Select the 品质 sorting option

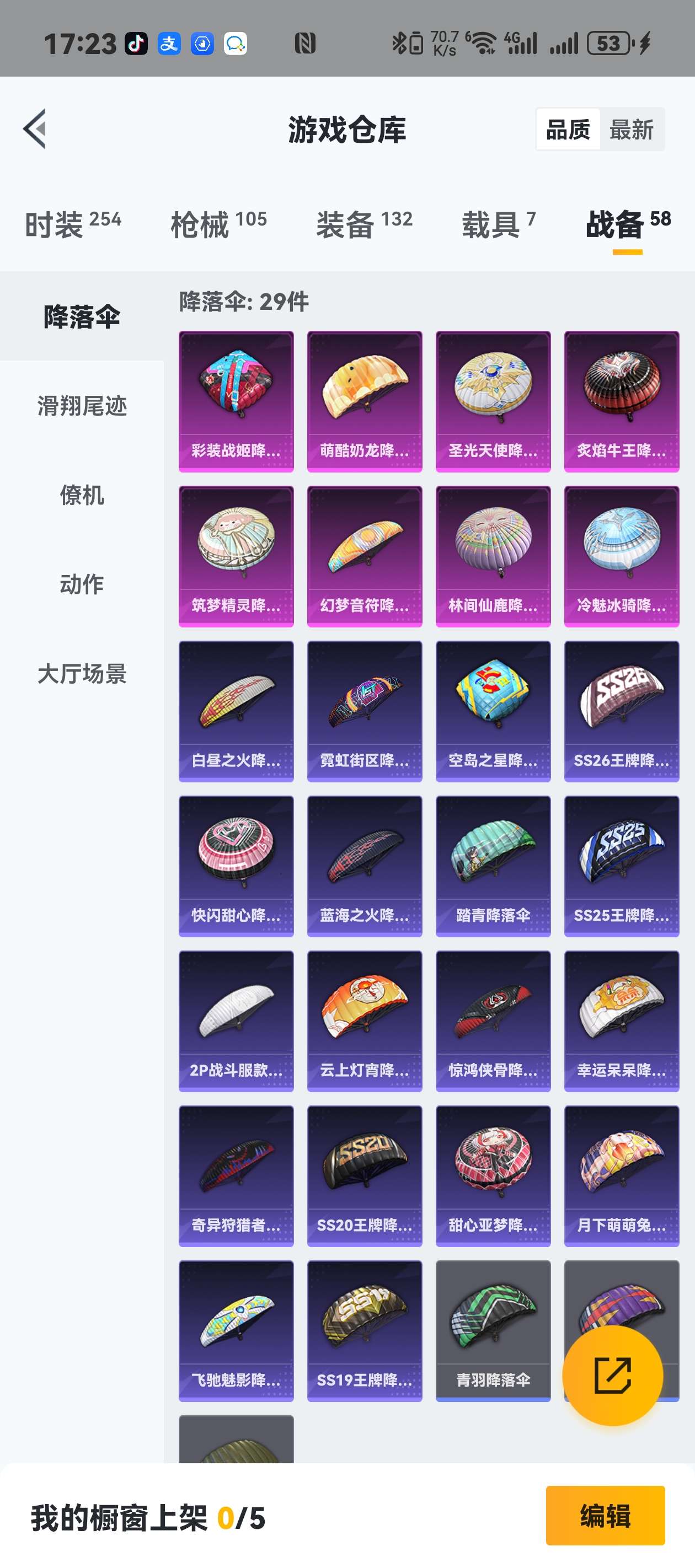click(x=568, y=130)
